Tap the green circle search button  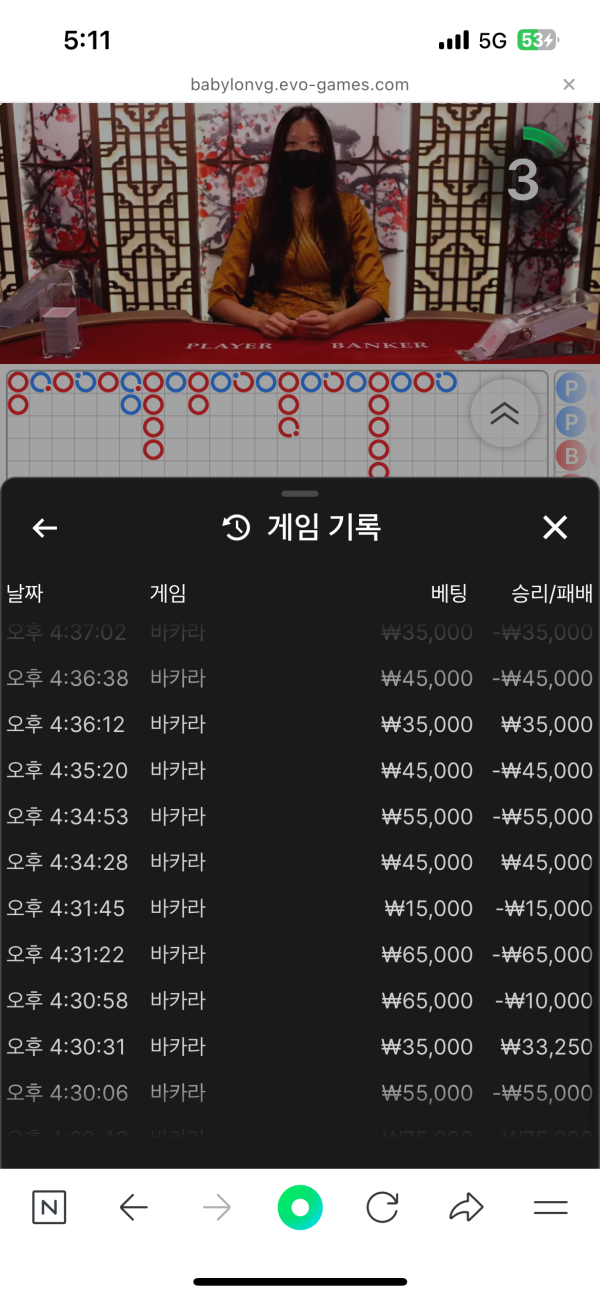point(300,1208)
